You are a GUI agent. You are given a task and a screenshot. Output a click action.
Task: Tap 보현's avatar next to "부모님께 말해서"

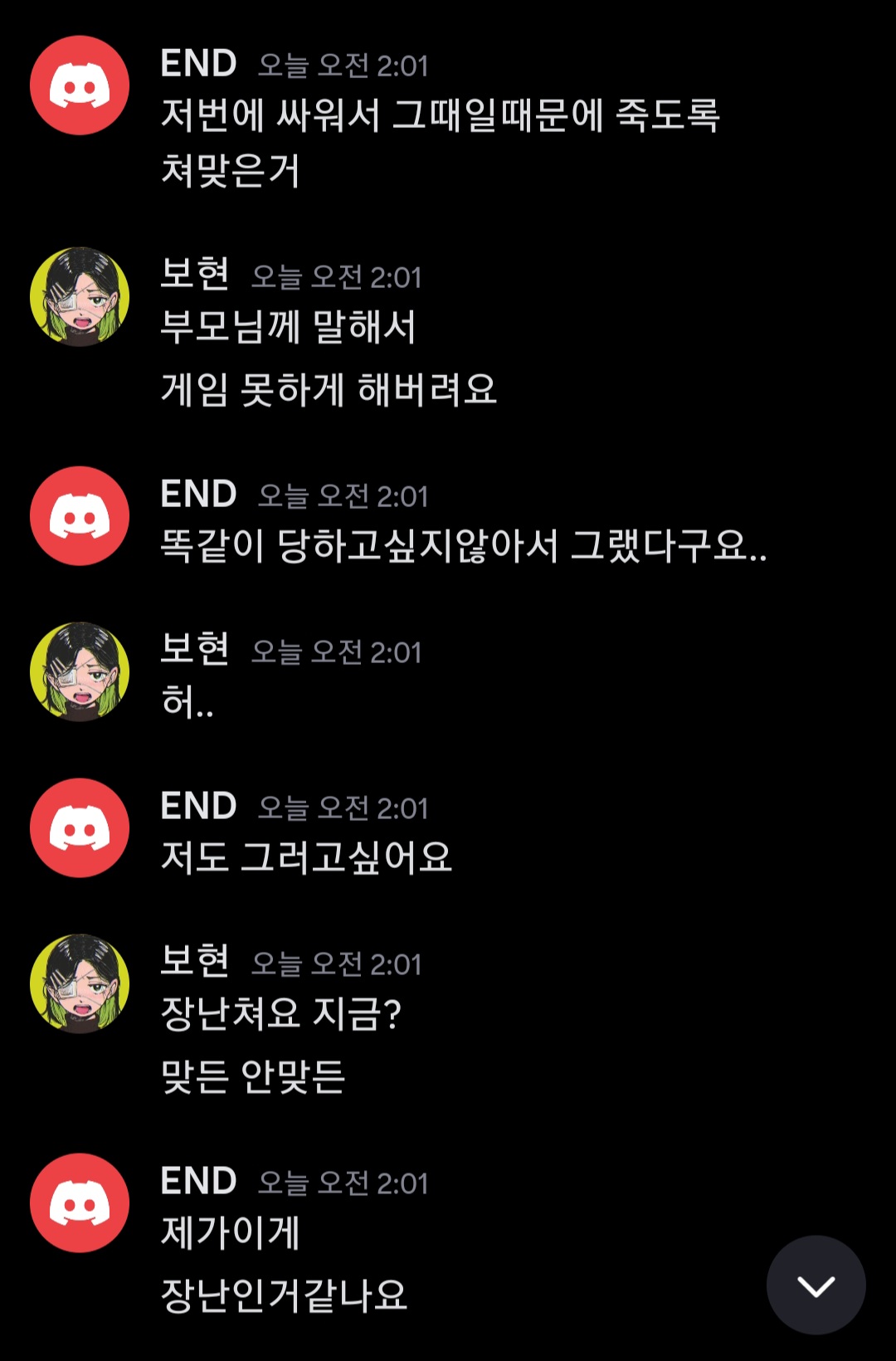[x=80, y=296]
